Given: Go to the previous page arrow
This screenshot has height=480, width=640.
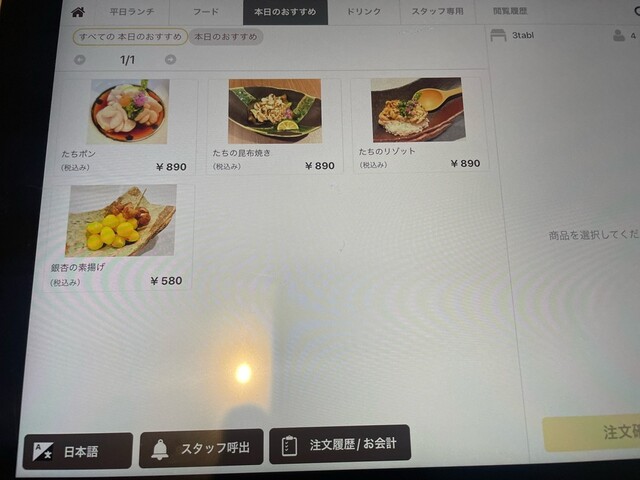Looking at the screenshot, I should [x=81, y=60].
